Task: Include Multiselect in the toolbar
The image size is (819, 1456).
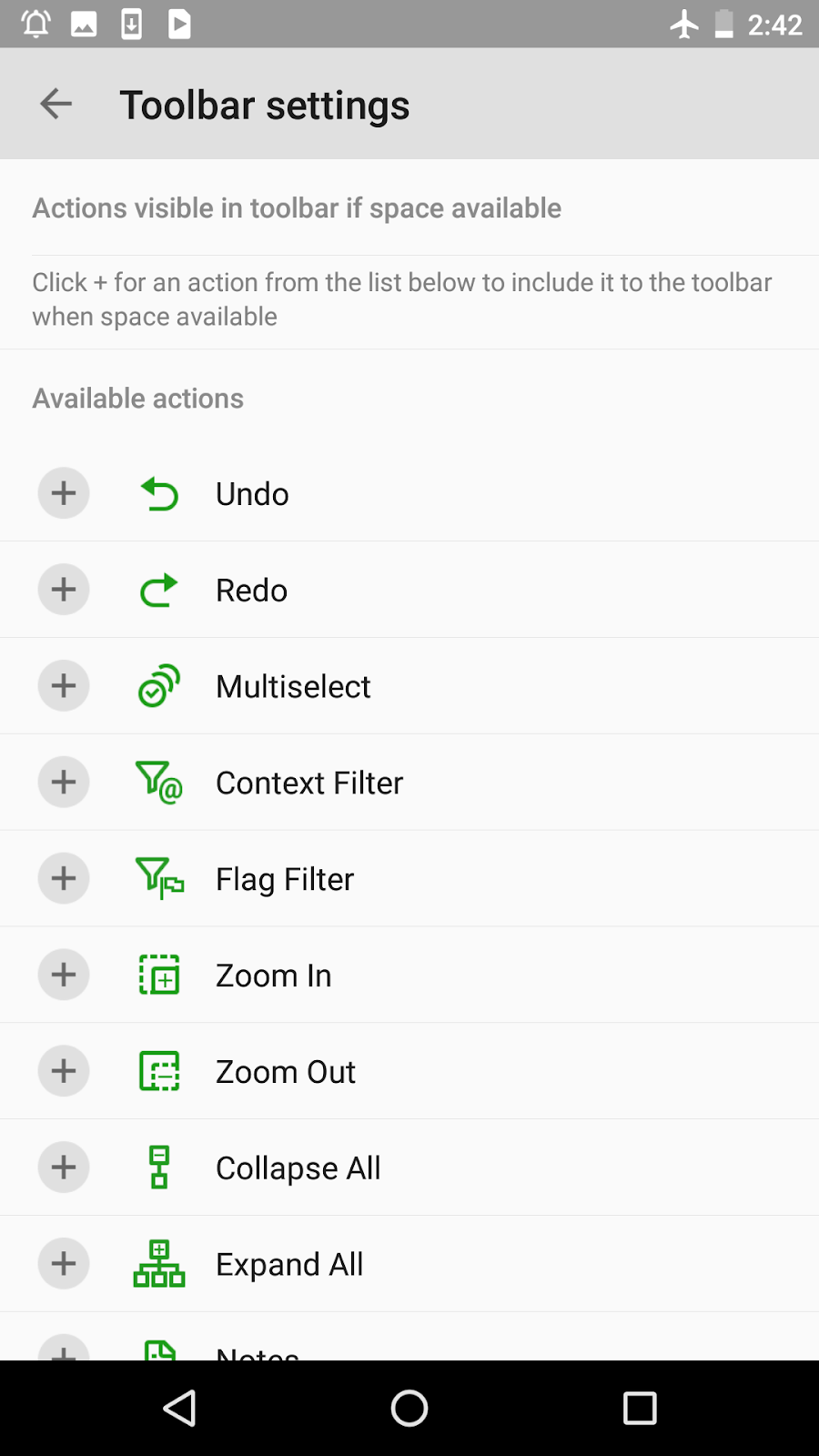Action: [64, 686]
